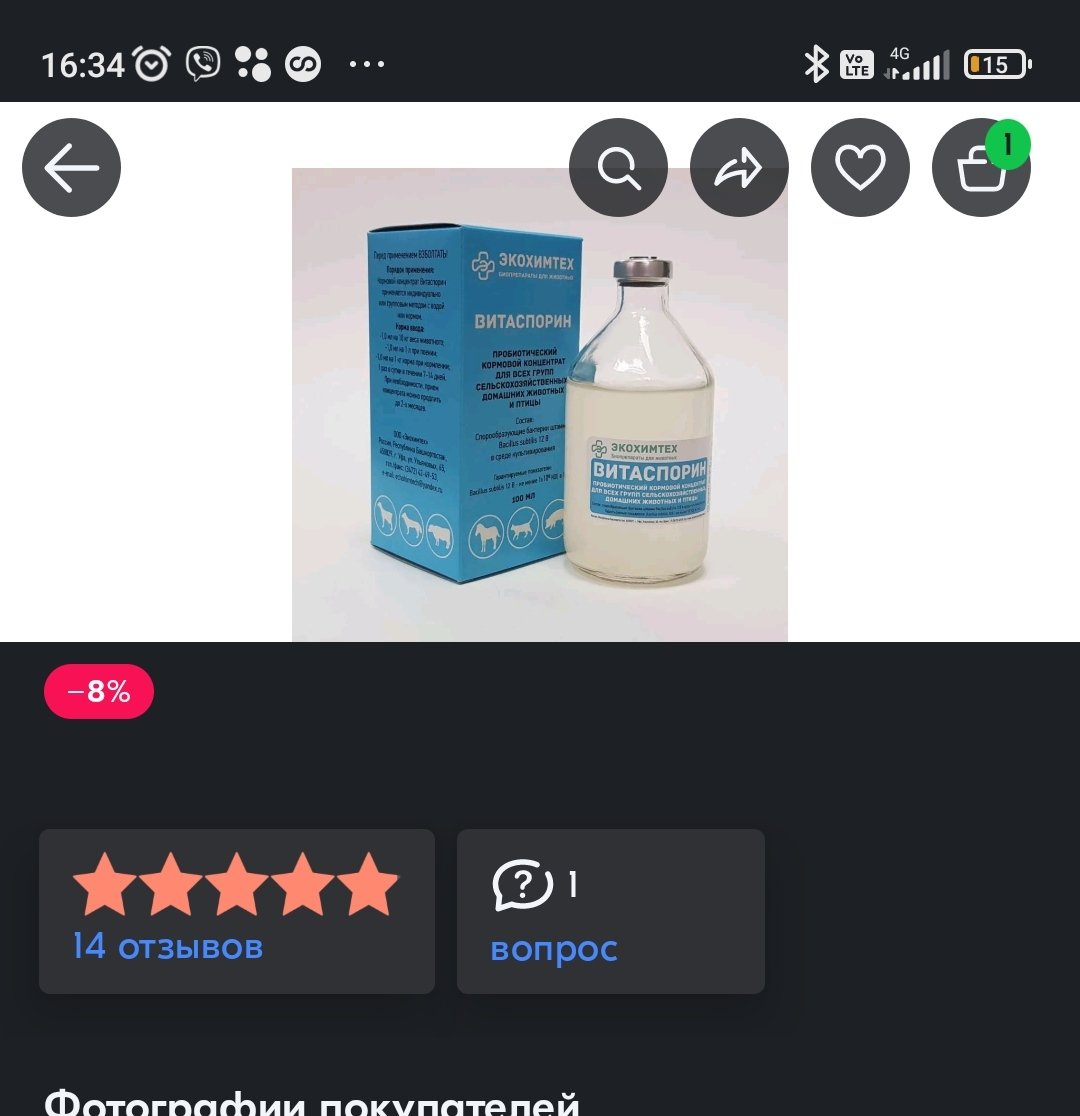Open search with the magnifier icon

click(618, 168)
